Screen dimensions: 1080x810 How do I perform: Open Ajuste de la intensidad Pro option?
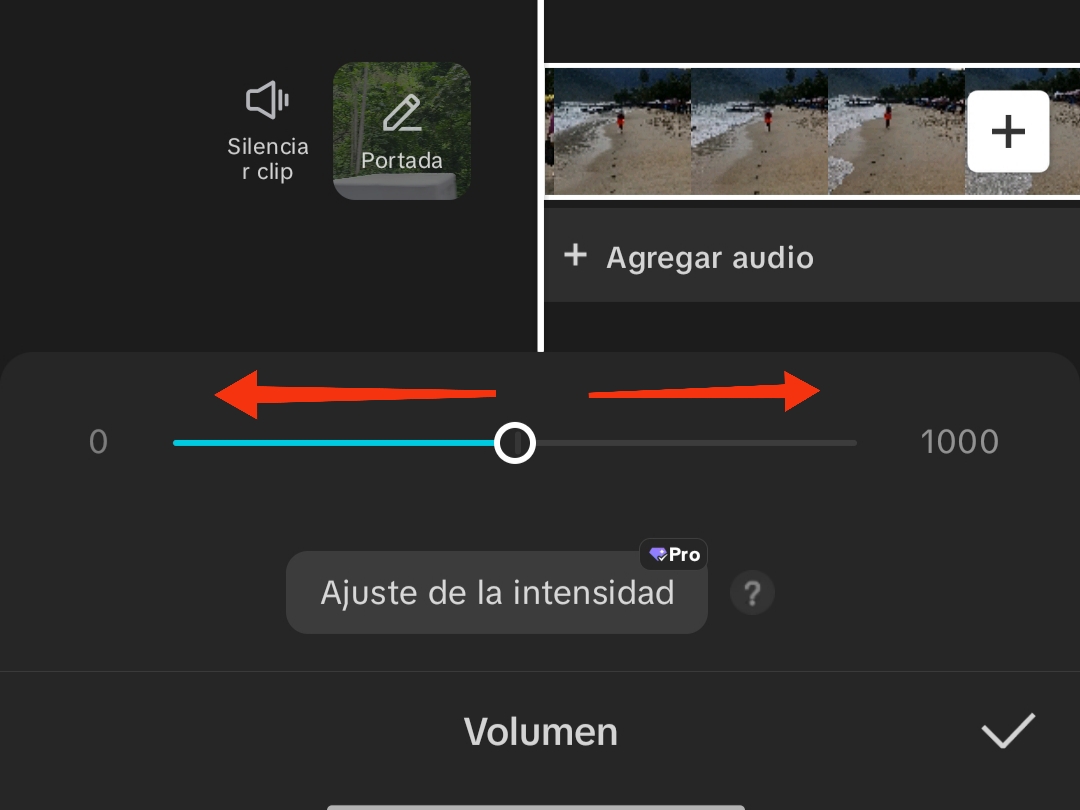(x=497, y=593)
